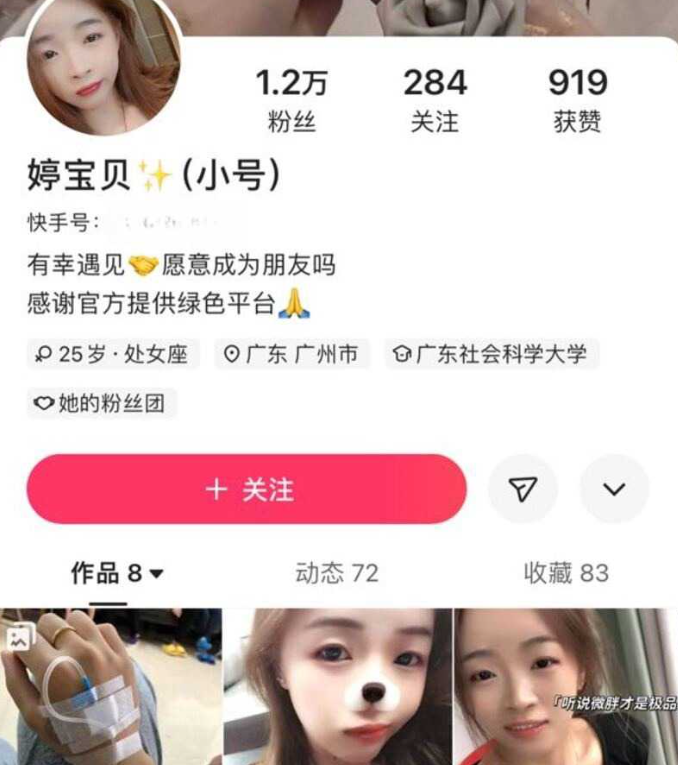Viewport: 678px width, 765px height.
Task: Switch to the 收藏 83 tab
Action: click(566, 573)
